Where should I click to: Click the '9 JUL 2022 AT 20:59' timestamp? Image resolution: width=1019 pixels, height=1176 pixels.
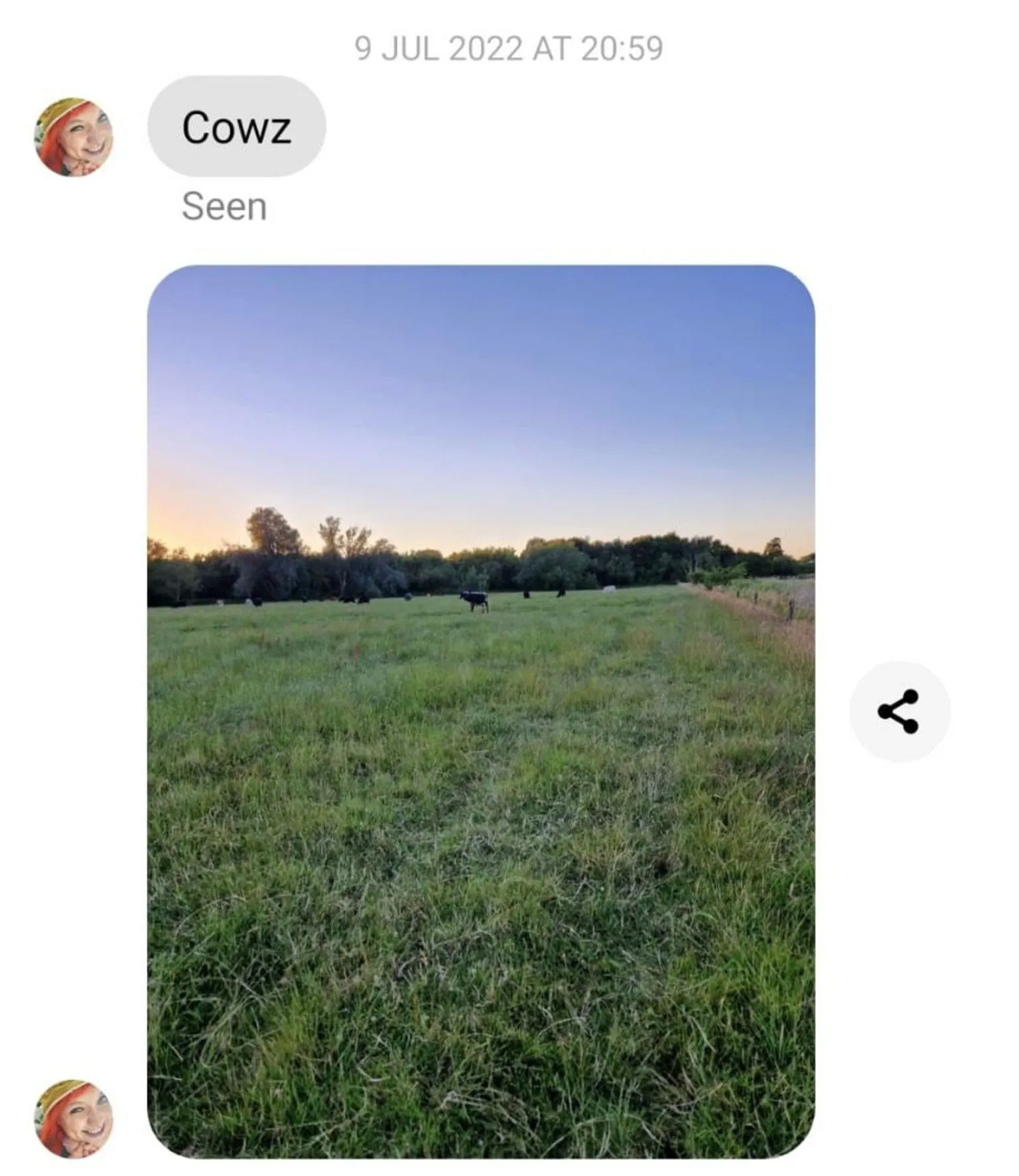pos(509,46)
